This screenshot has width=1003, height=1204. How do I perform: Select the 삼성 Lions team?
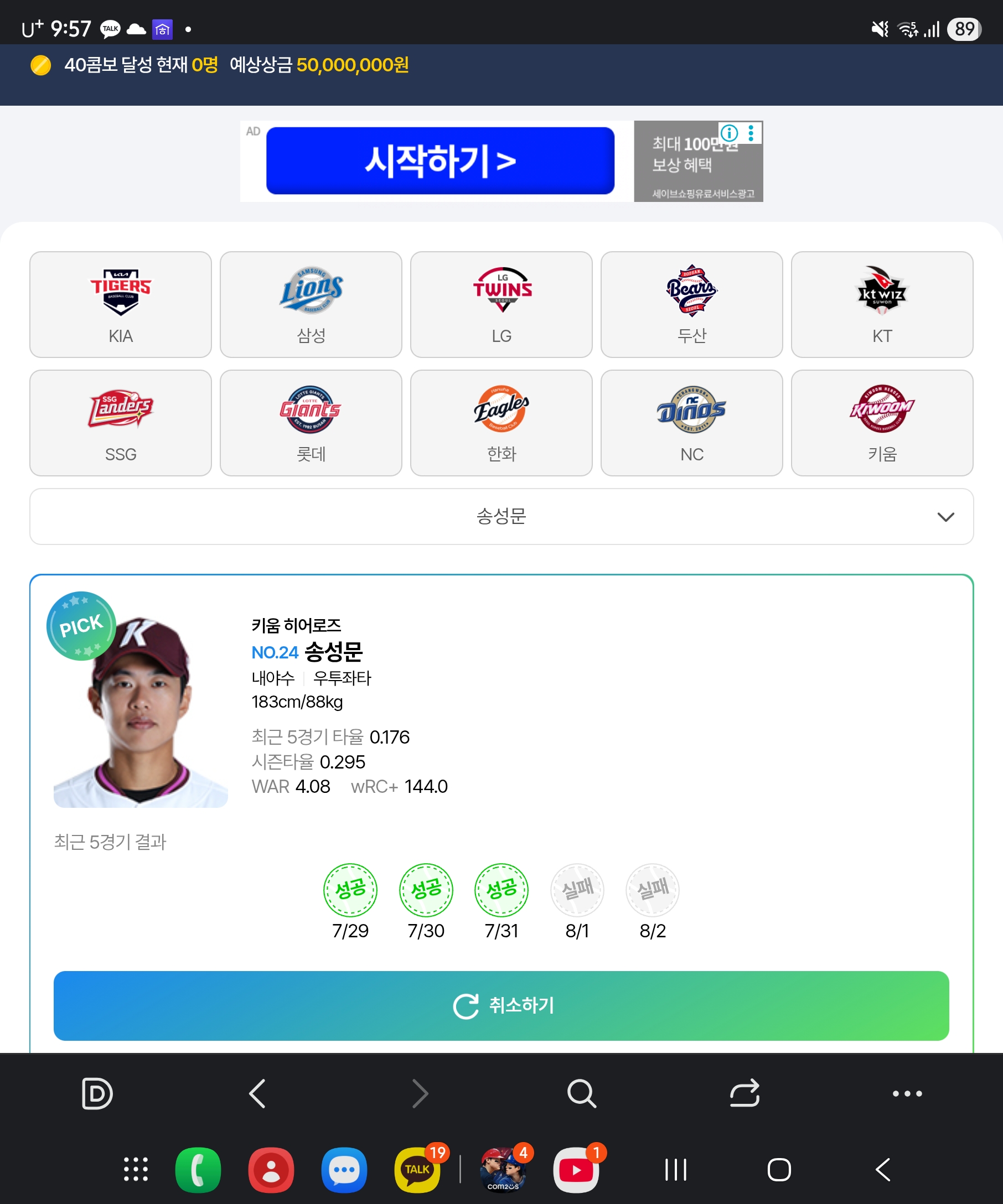pyautogui.click(x=311, y=304)
